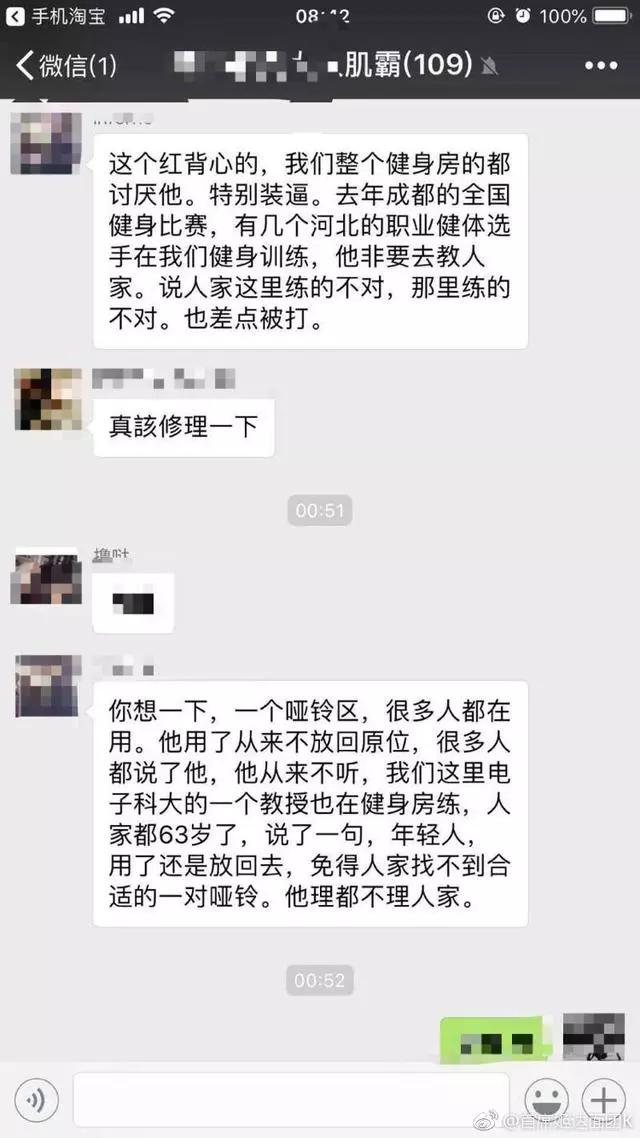Open avatar of sender mentioning 哑铃区
Screen dimensions: 640x1138
48,686
